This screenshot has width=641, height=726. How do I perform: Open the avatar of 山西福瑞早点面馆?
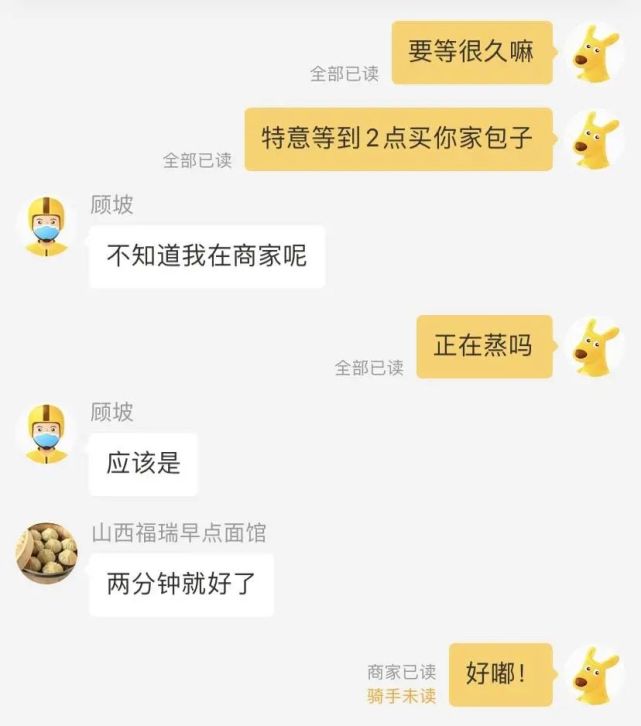tap(46, 553)
